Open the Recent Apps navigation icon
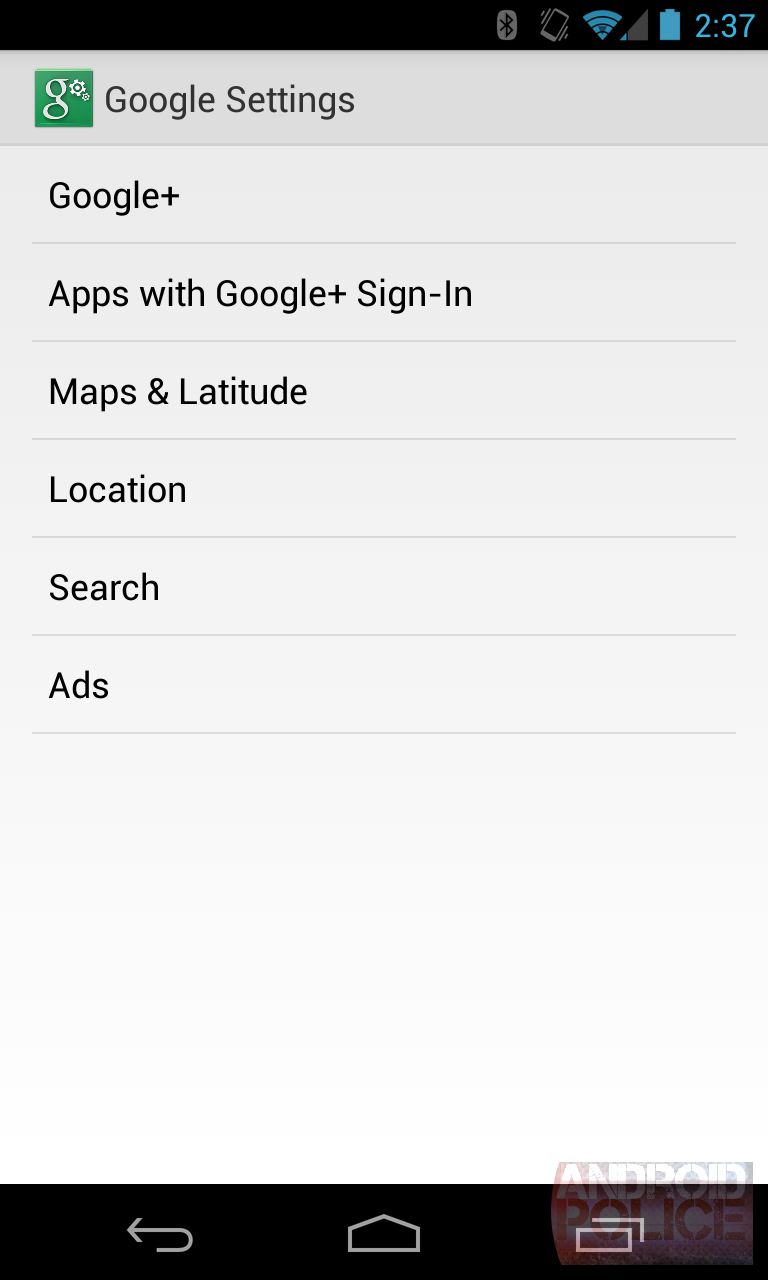768x1280 pixels. pos(609,1235)
